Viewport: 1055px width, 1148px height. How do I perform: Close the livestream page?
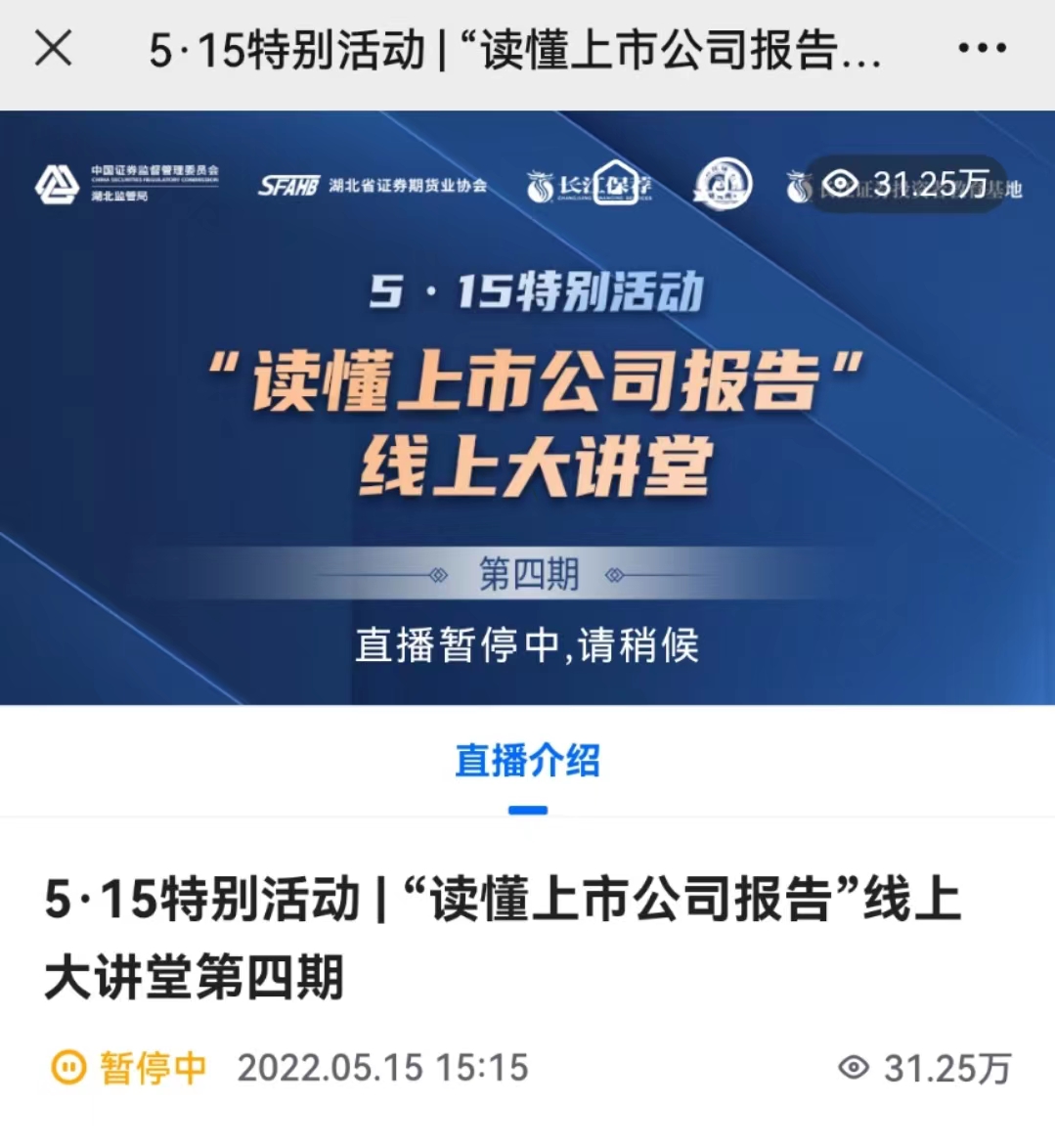[x=54, y=48]
